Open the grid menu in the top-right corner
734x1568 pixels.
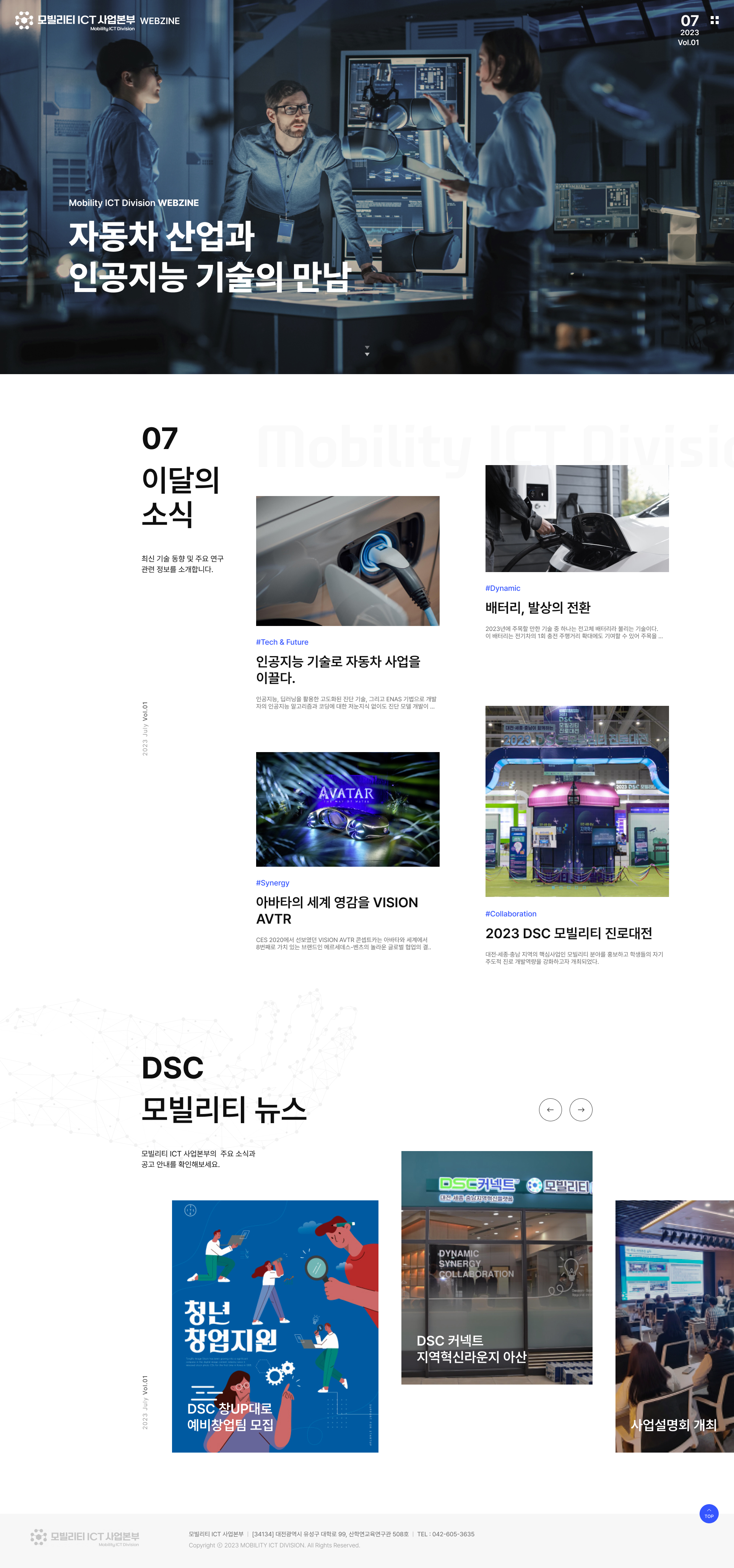pyautogui.click(x=715, y=20)
